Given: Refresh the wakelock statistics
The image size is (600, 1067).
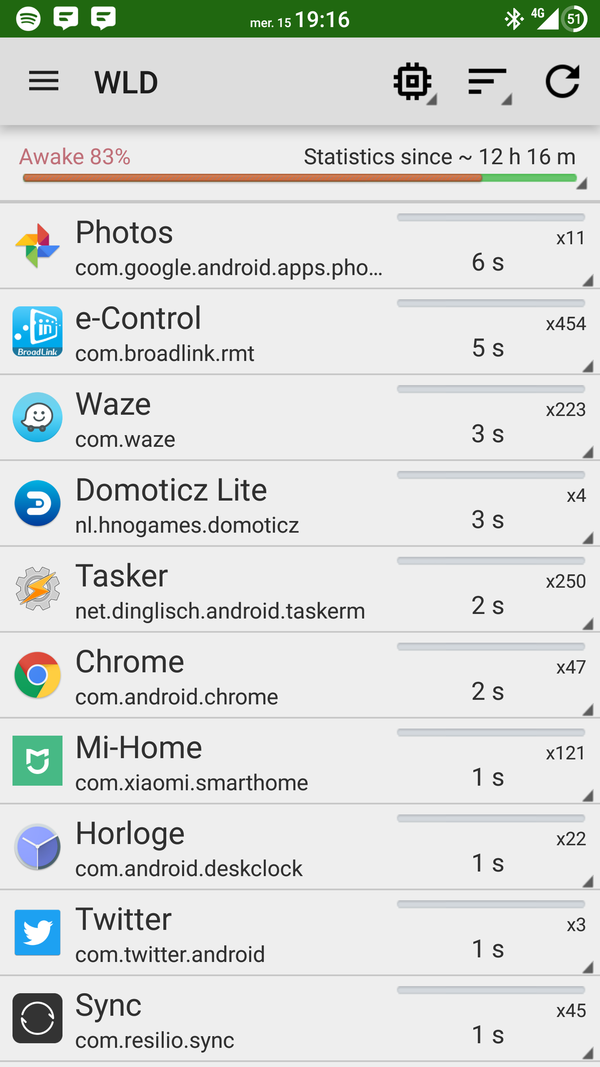Looking at the screenshot, I should click(563, 82).
